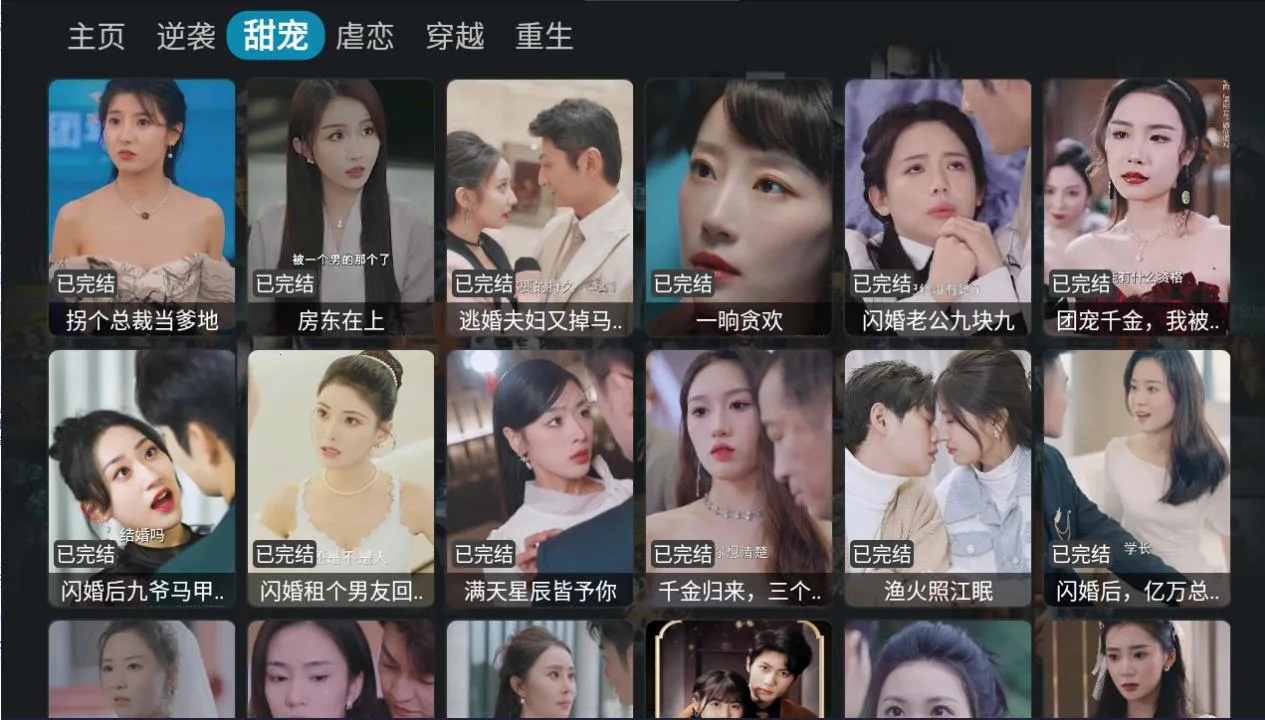The width and height of the screenshot is (1265, 720).
Task: Select the 虐恋 category tab
Action: (x=365, y=37)
